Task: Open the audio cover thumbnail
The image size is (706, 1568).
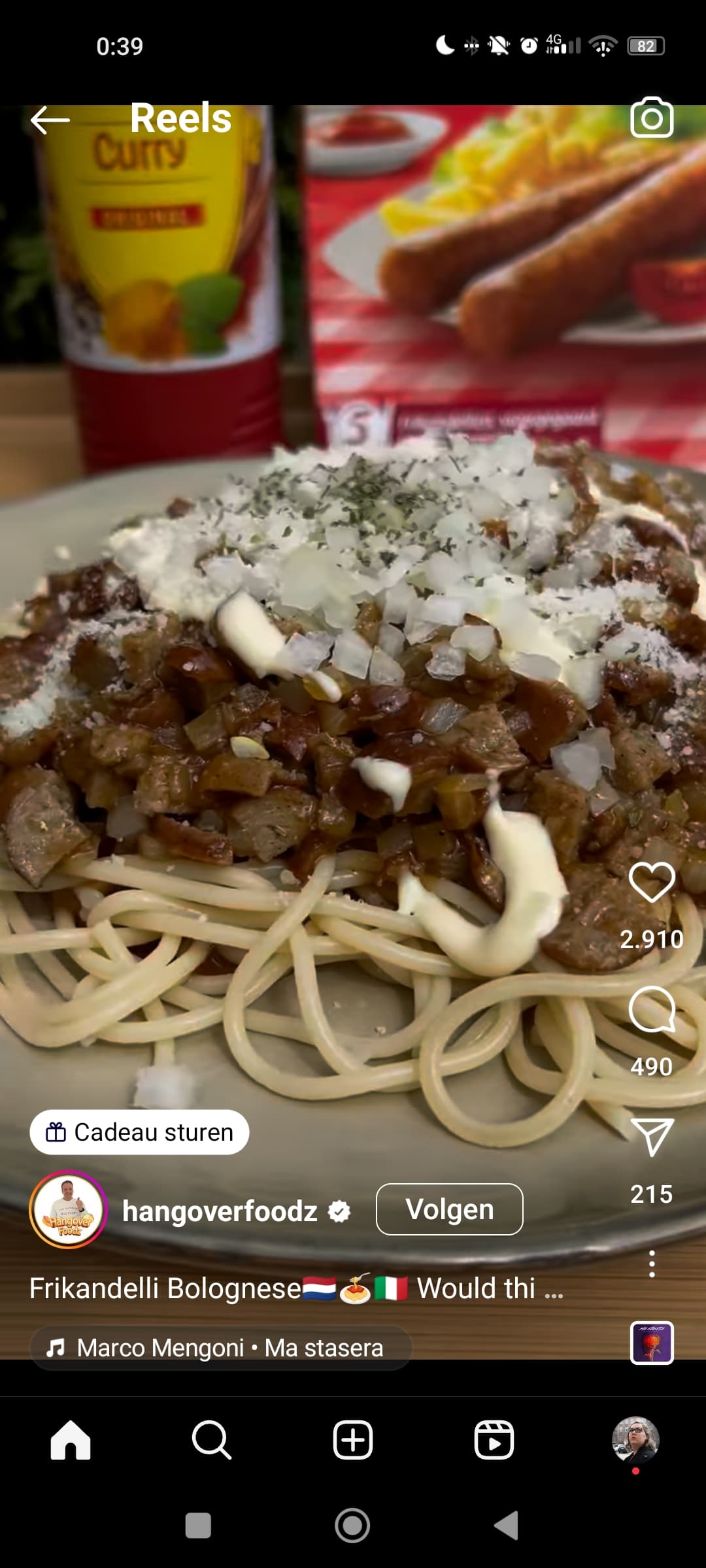Action: (652, 1343)
